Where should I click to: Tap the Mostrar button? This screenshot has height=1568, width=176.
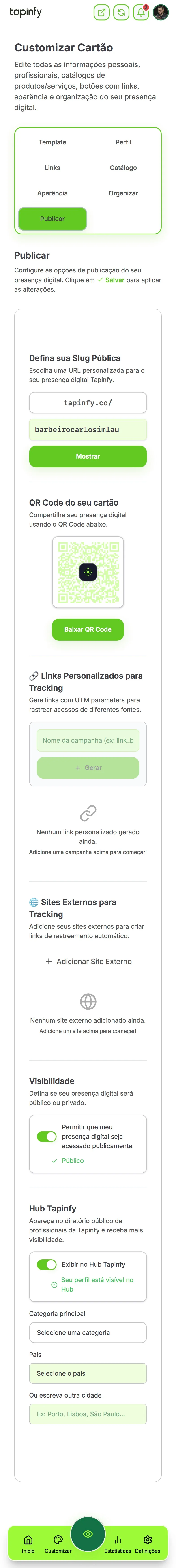[88, 457]
